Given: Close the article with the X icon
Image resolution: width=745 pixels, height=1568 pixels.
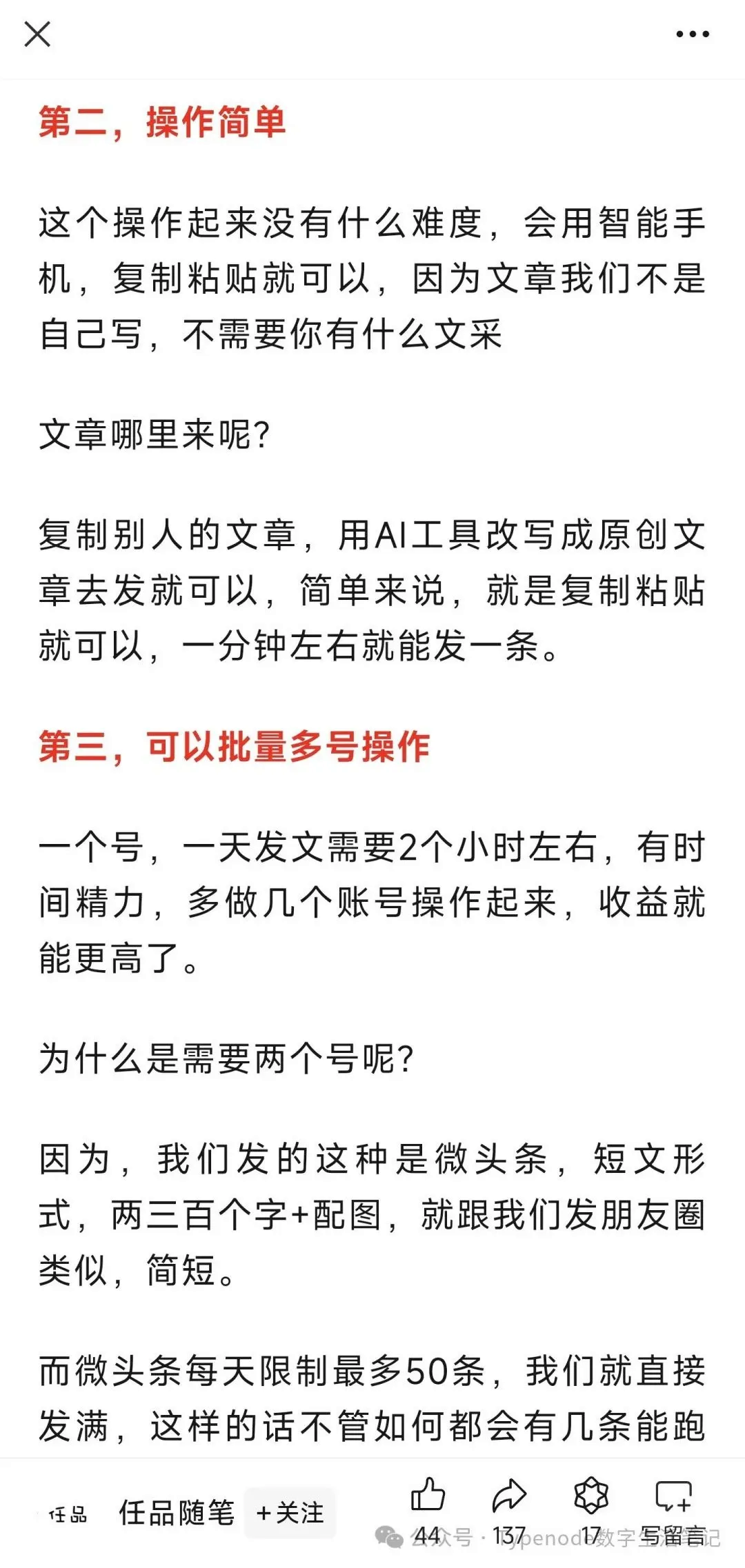Looking at the screenshot, I should click(37, 34).
